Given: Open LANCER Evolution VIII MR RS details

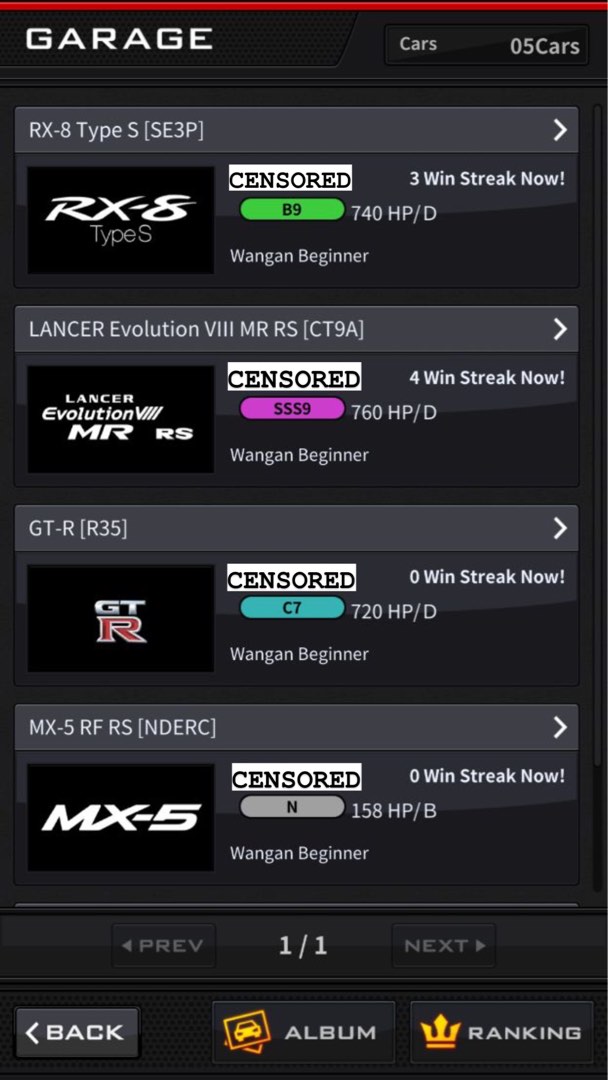Looking at the screenshot, I should pos(296,329).
